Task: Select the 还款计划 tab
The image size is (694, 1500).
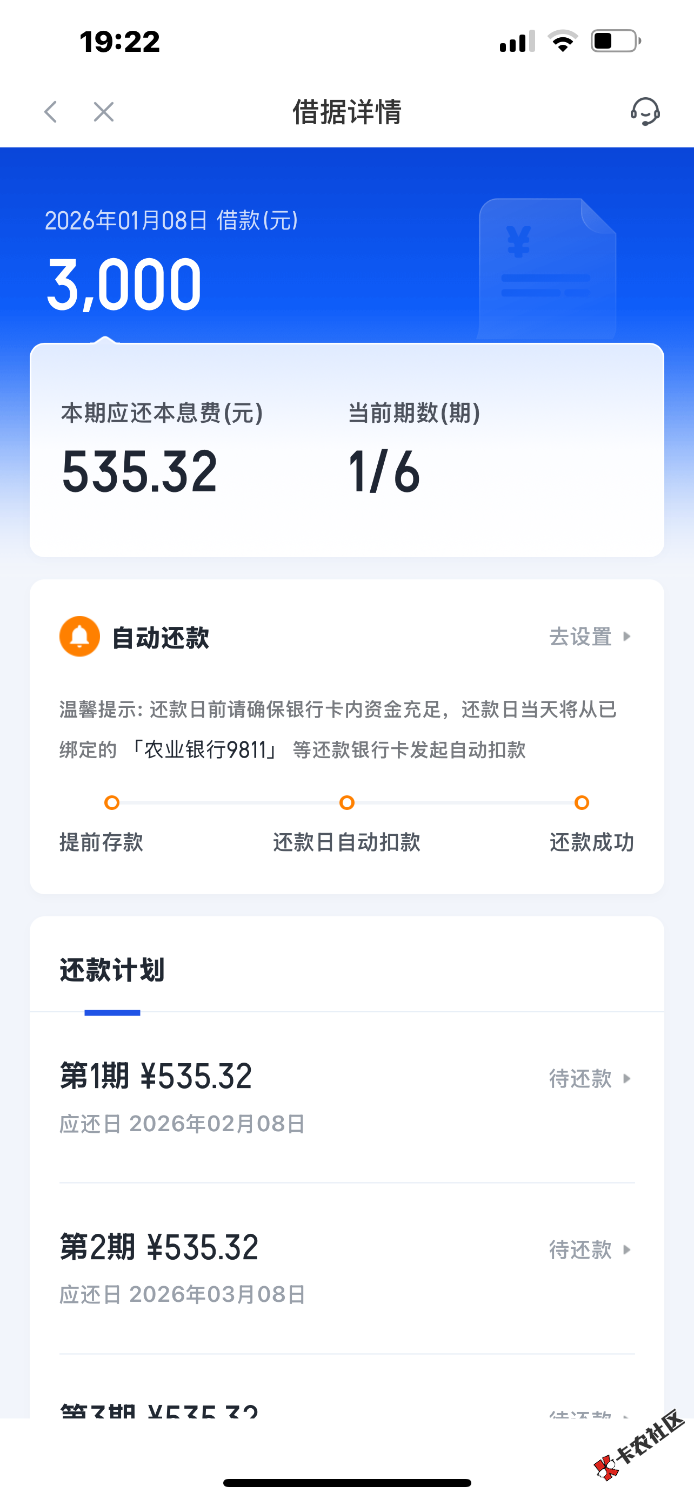Action: pyautogui.click(x=112, y=970)
